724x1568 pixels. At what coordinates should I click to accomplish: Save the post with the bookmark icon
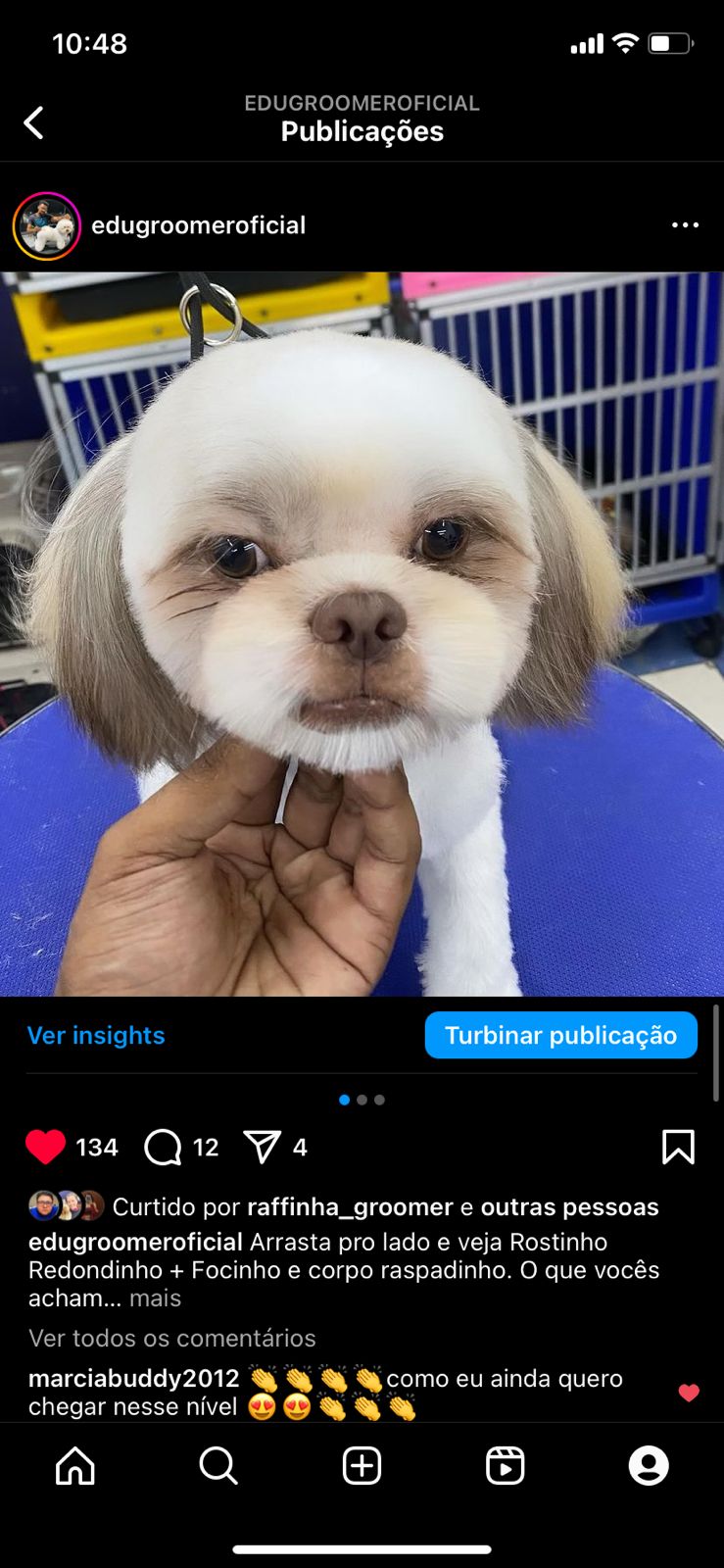(678, 1147)
